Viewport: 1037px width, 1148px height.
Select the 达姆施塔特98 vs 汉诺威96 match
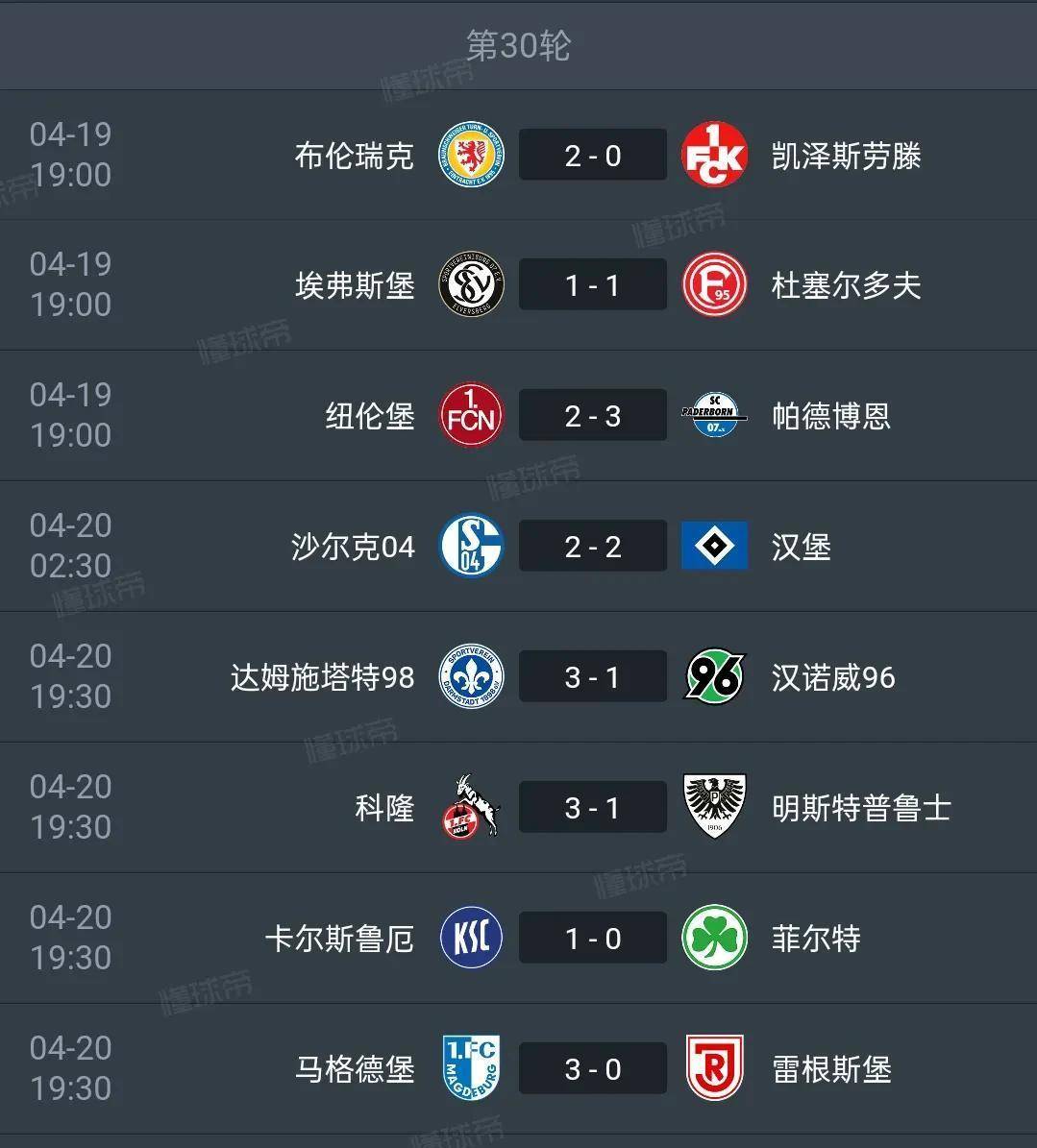pyautogui.click(x=592, y=677)
